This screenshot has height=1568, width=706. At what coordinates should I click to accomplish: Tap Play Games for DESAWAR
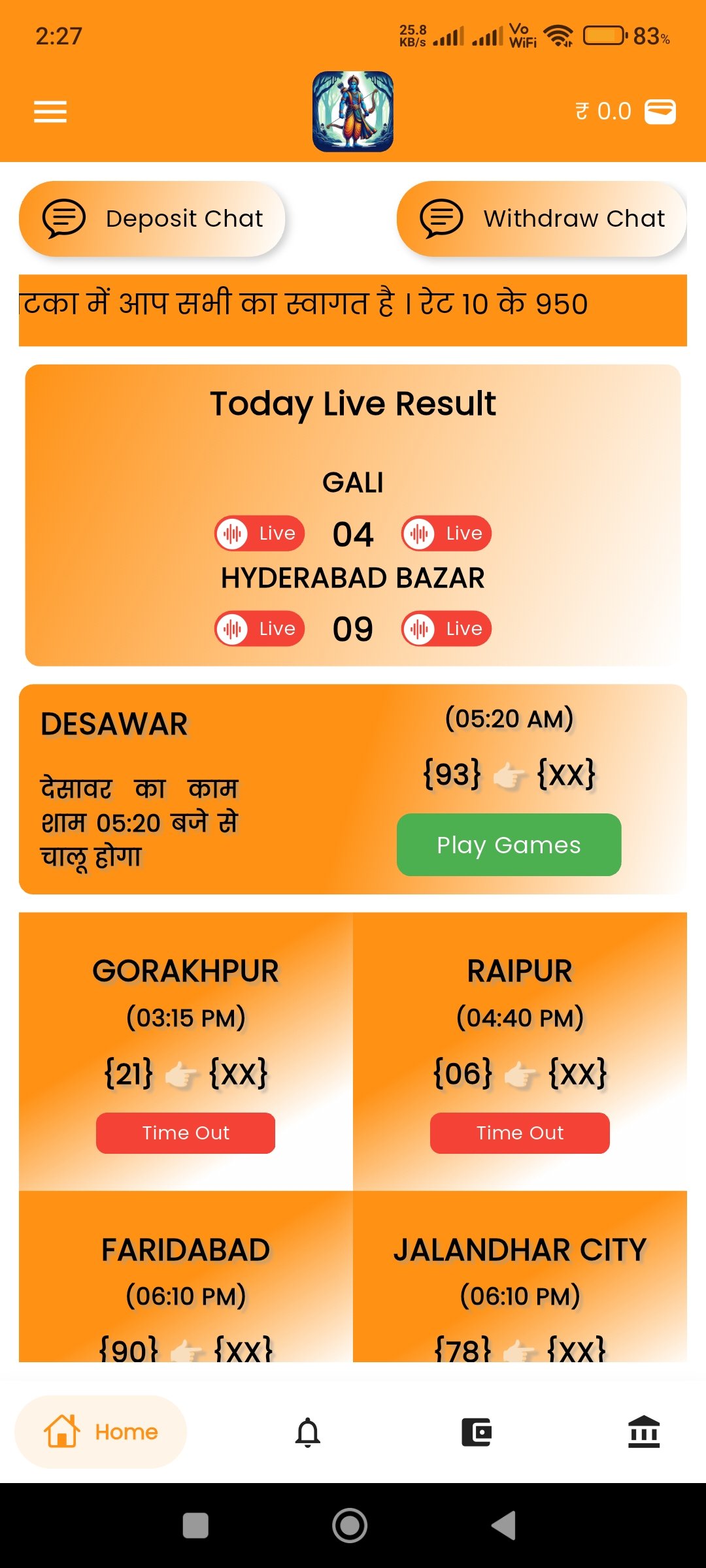[x=509, y=845]
